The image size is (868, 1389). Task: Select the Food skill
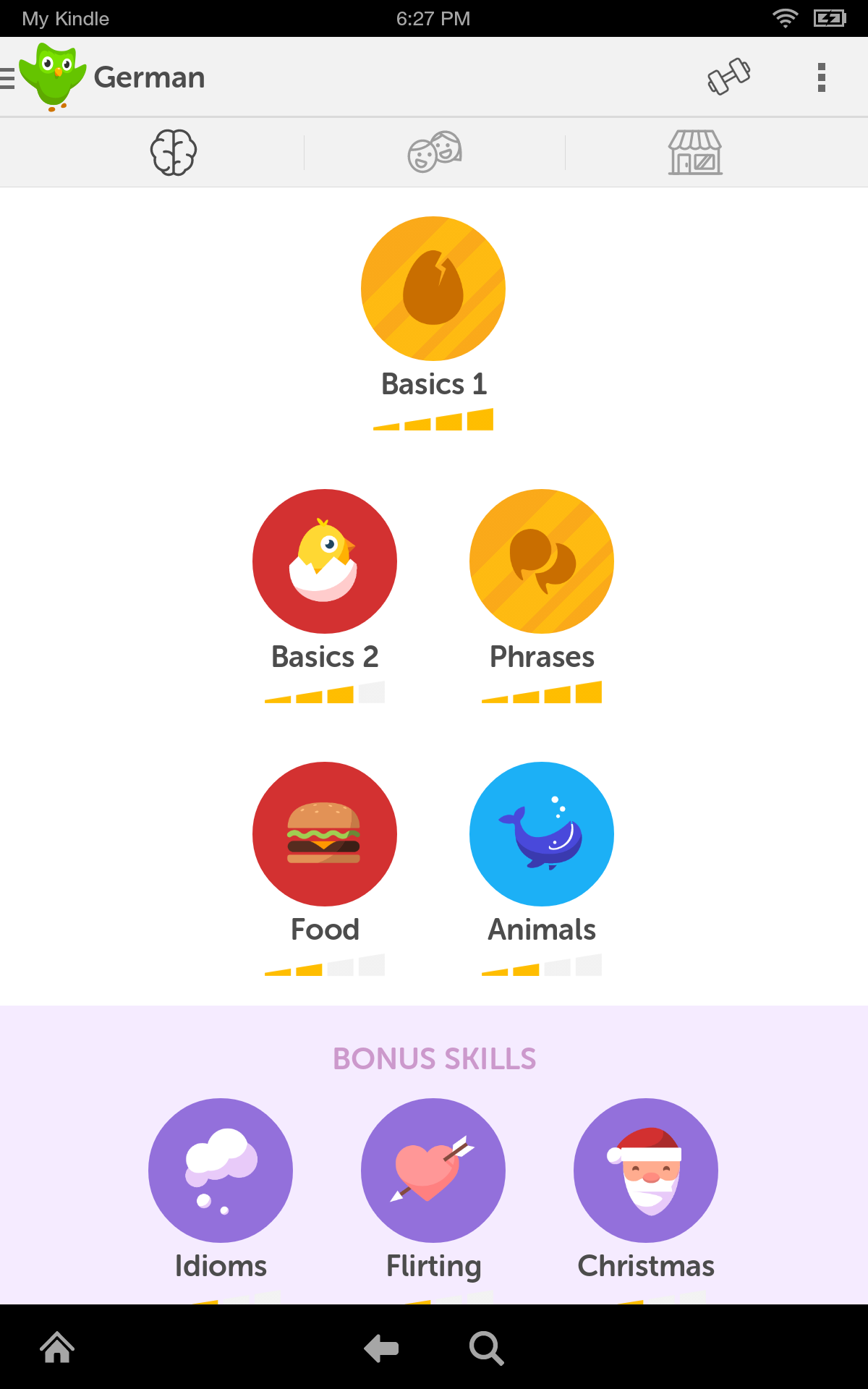pos(325,834)
